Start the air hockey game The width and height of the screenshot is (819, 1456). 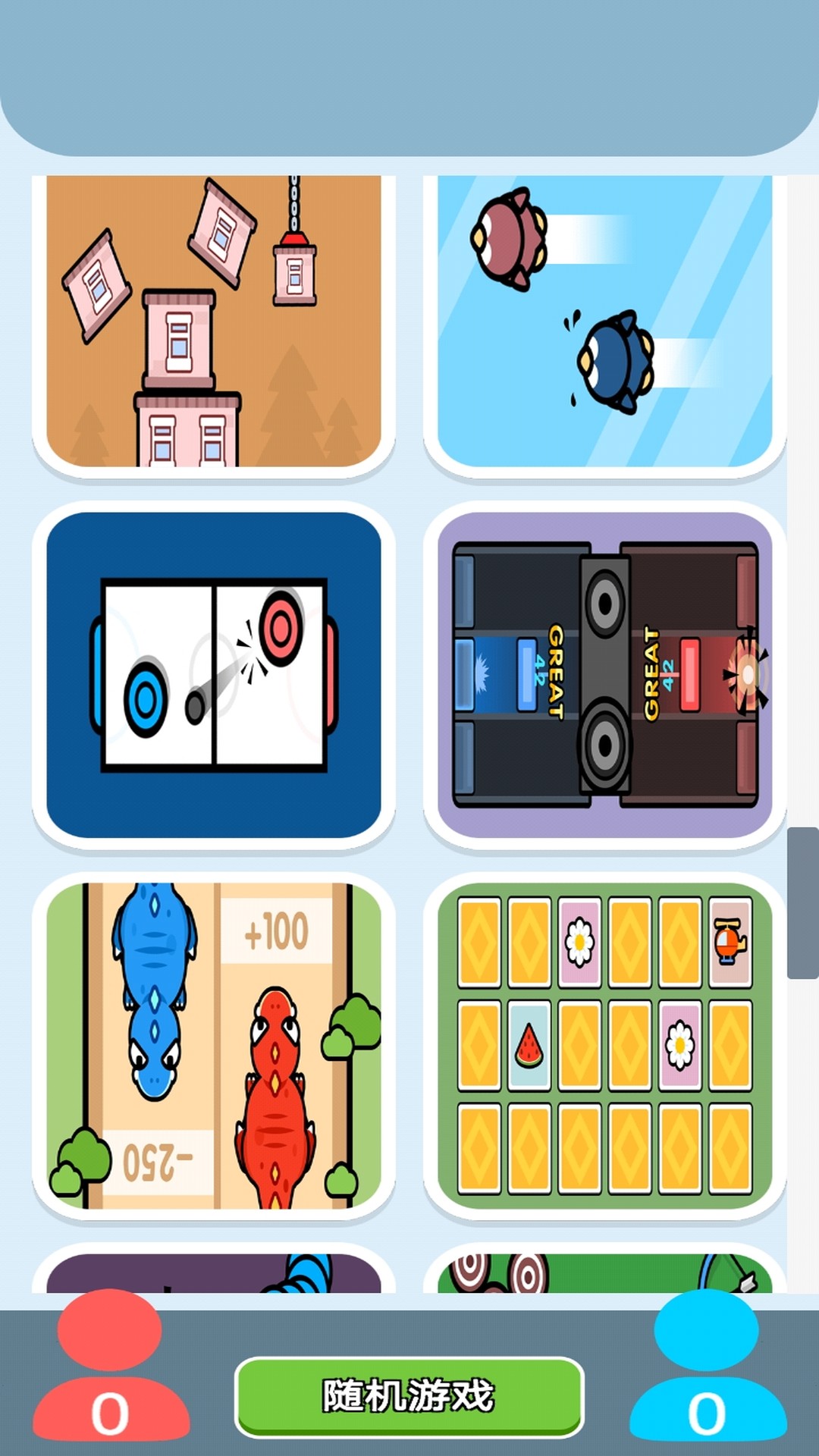[x=213, y=675]
